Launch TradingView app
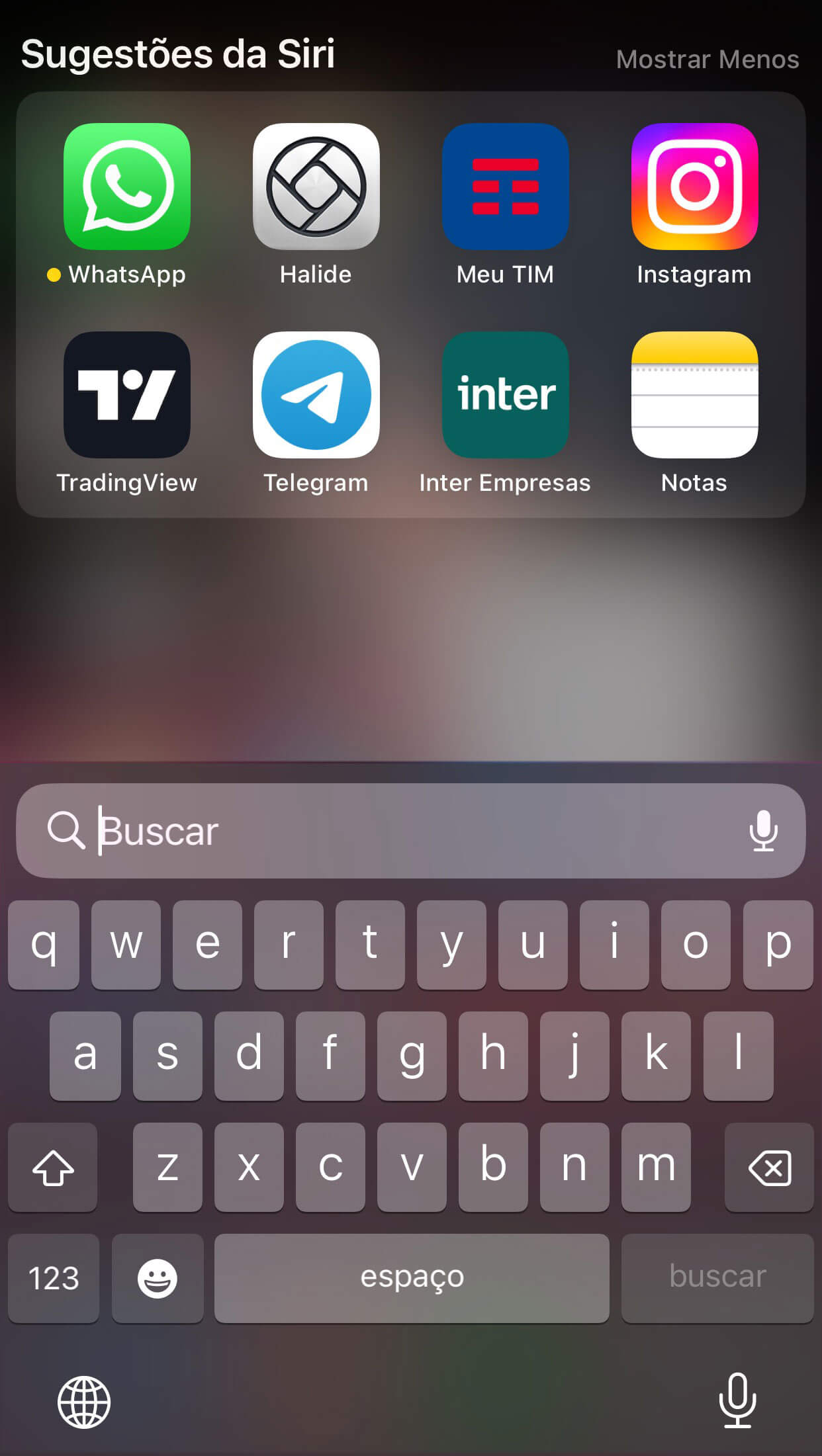Viewport: 822px width, 1456px height. [126, 395]
